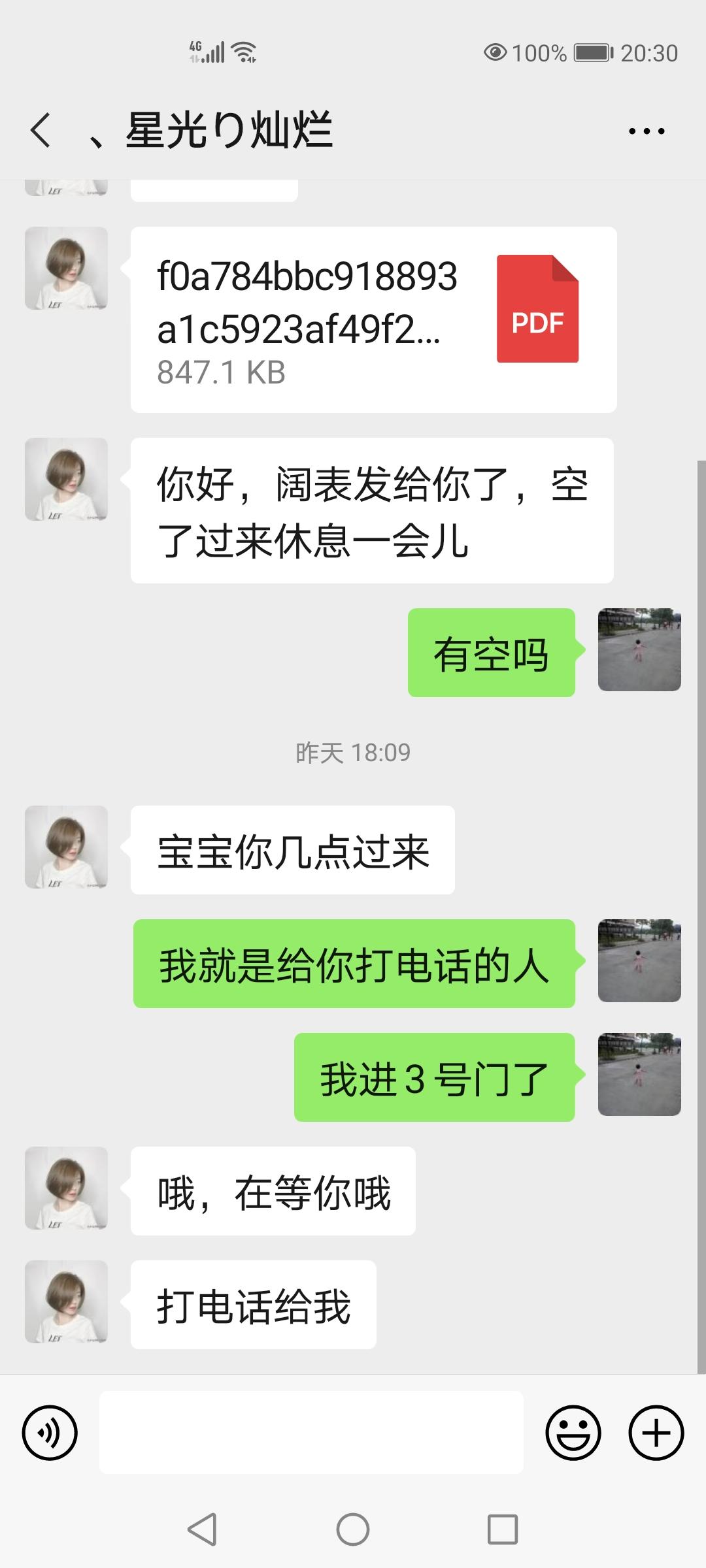Open my avatar beside 有空吗 message
This screenshot has width=706, height=1568.
(639, 650)
